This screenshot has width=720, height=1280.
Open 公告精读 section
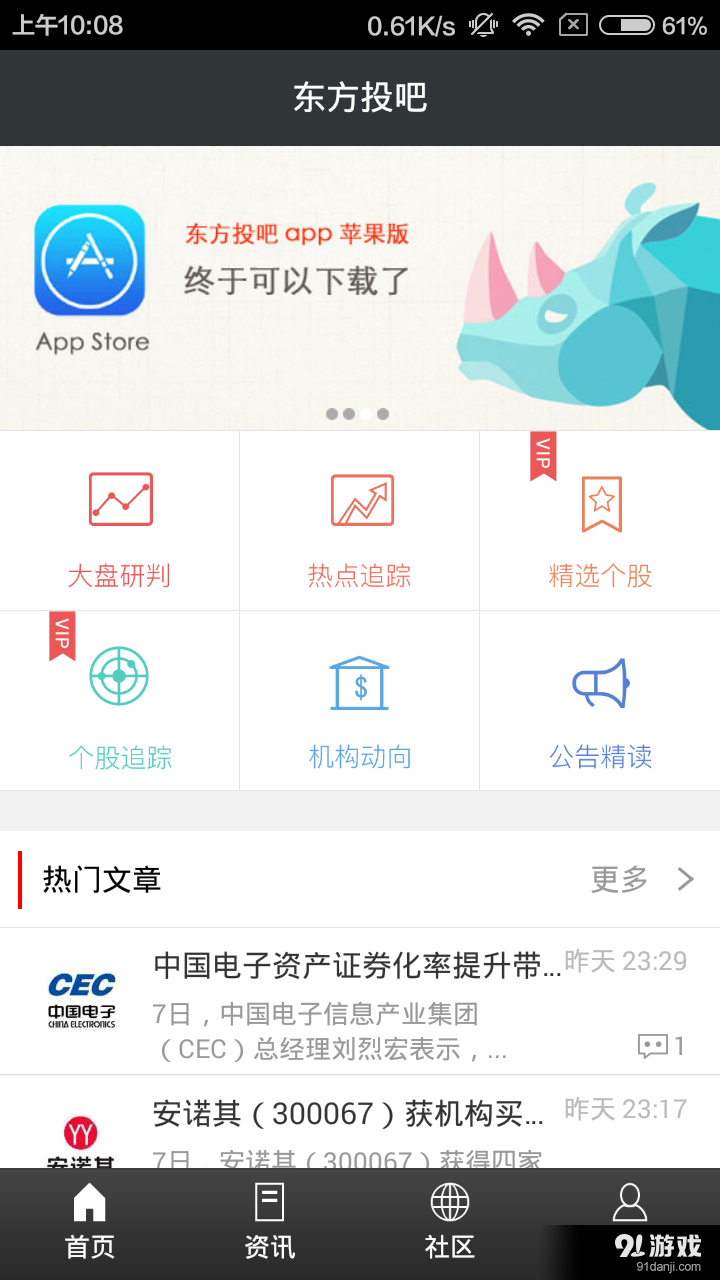click(600, 702)
